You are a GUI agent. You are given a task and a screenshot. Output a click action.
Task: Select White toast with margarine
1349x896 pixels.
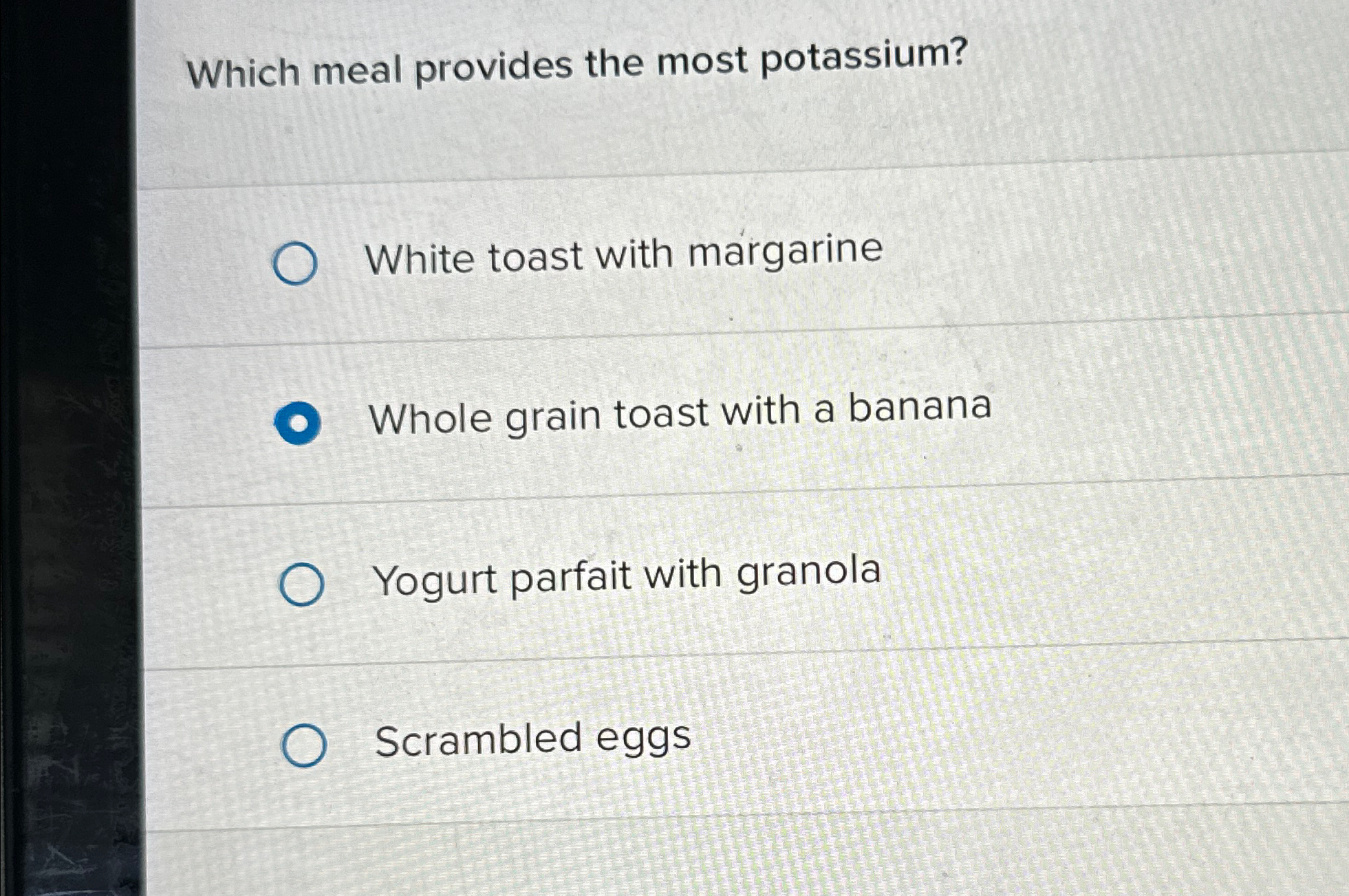click(295, 263)
